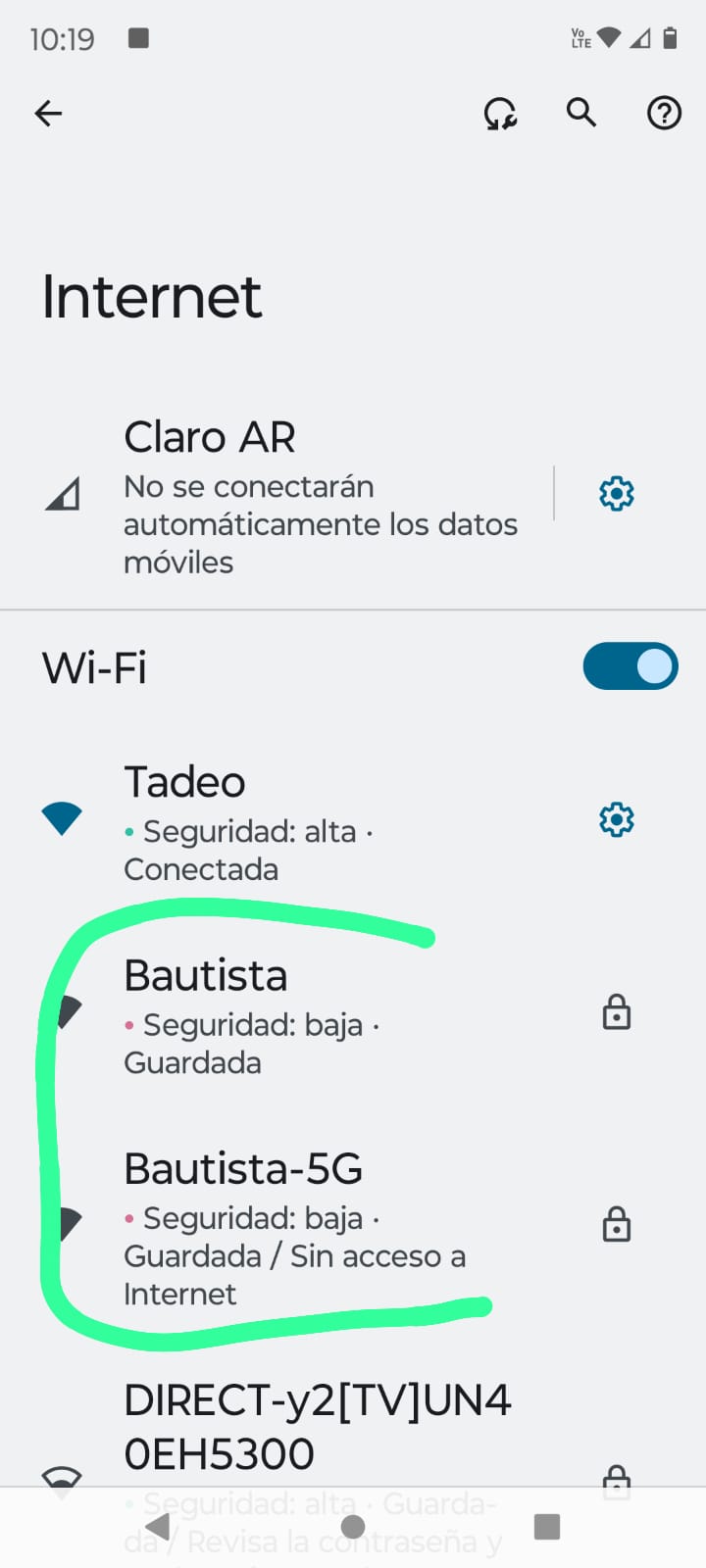Open the connected Tadeo network
This screenshot has height=1568, width=706.
click(x=294, y=821)
